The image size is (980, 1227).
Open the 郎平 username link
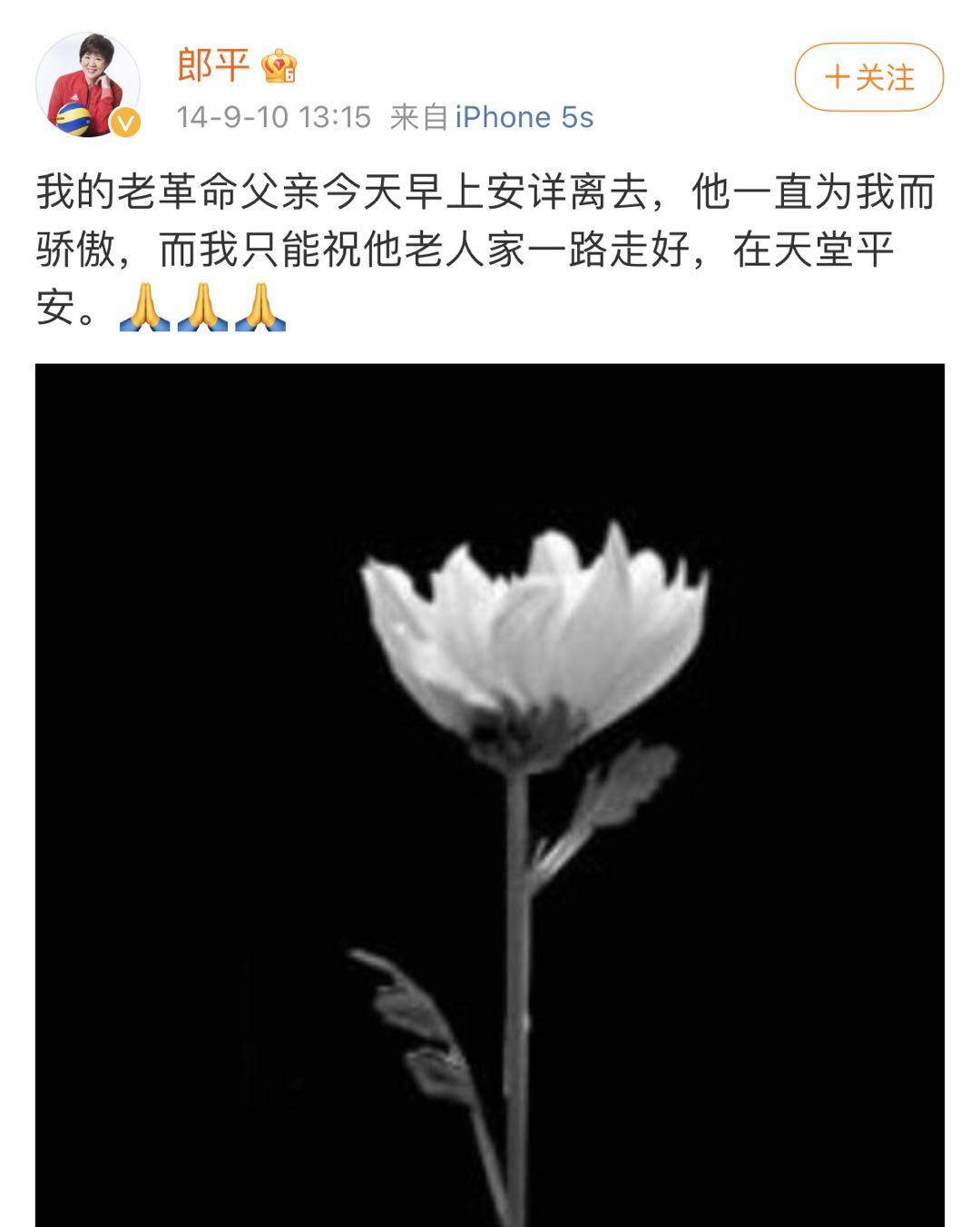(x=213, y=65)
